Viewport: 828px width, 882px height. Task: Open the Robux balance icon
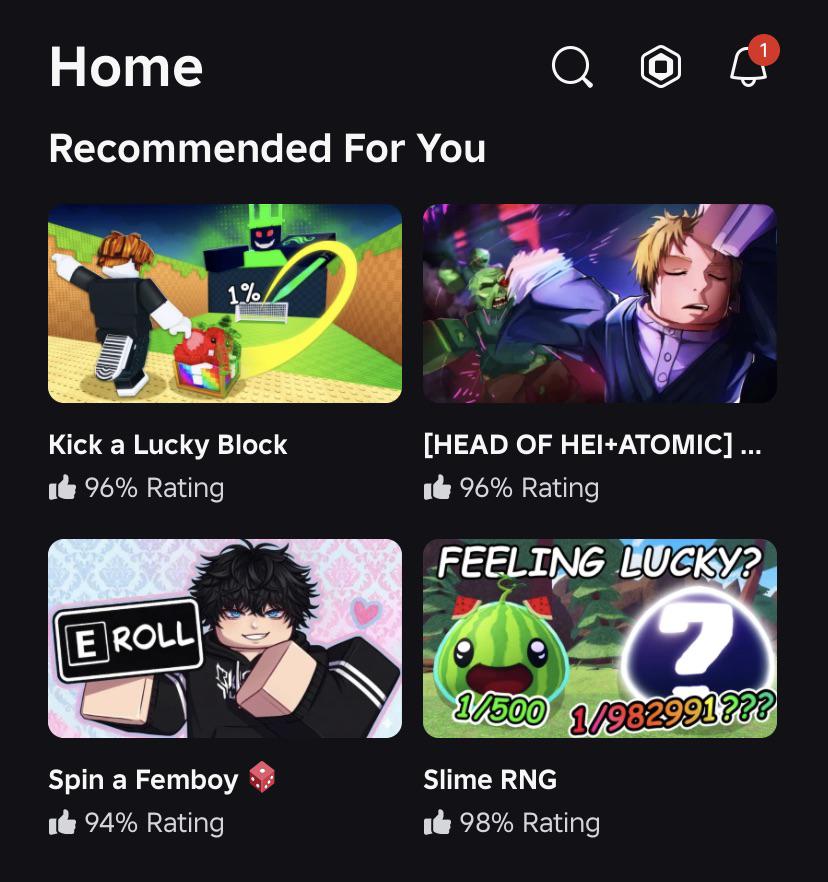(x=661, y=66)
